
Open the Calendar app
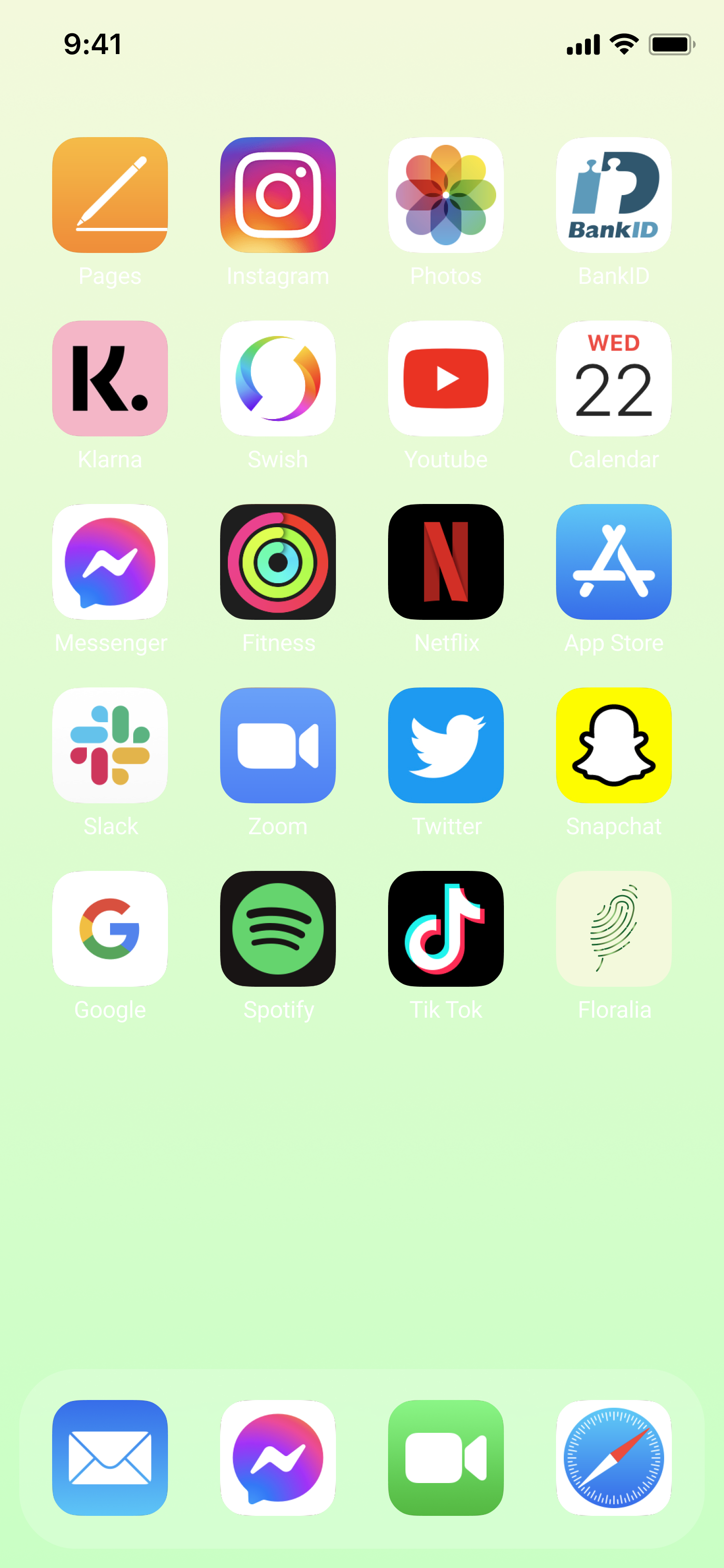click(614, 378)
